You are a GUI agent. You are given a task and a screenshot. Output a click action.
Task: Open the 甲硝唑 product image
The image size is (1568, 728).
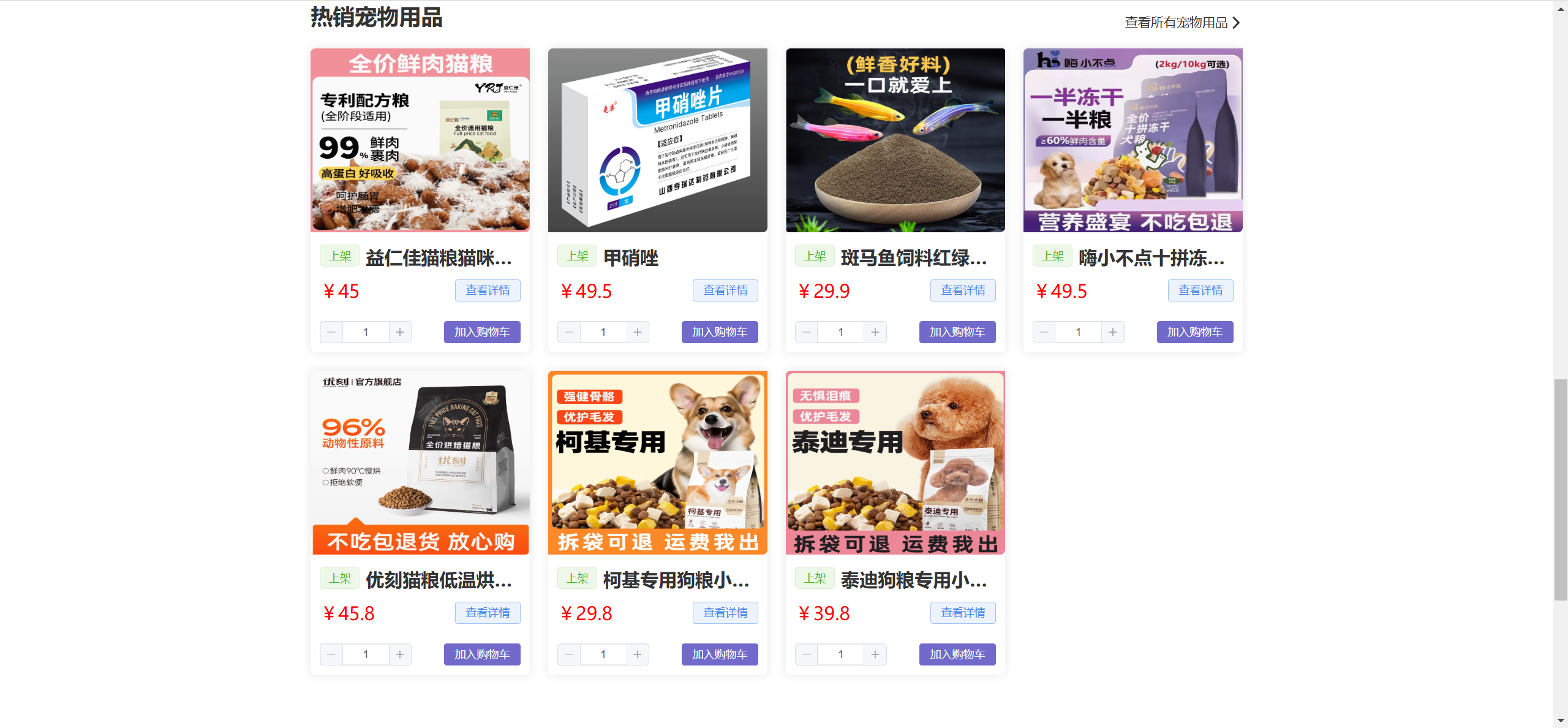tap(657, 140)
